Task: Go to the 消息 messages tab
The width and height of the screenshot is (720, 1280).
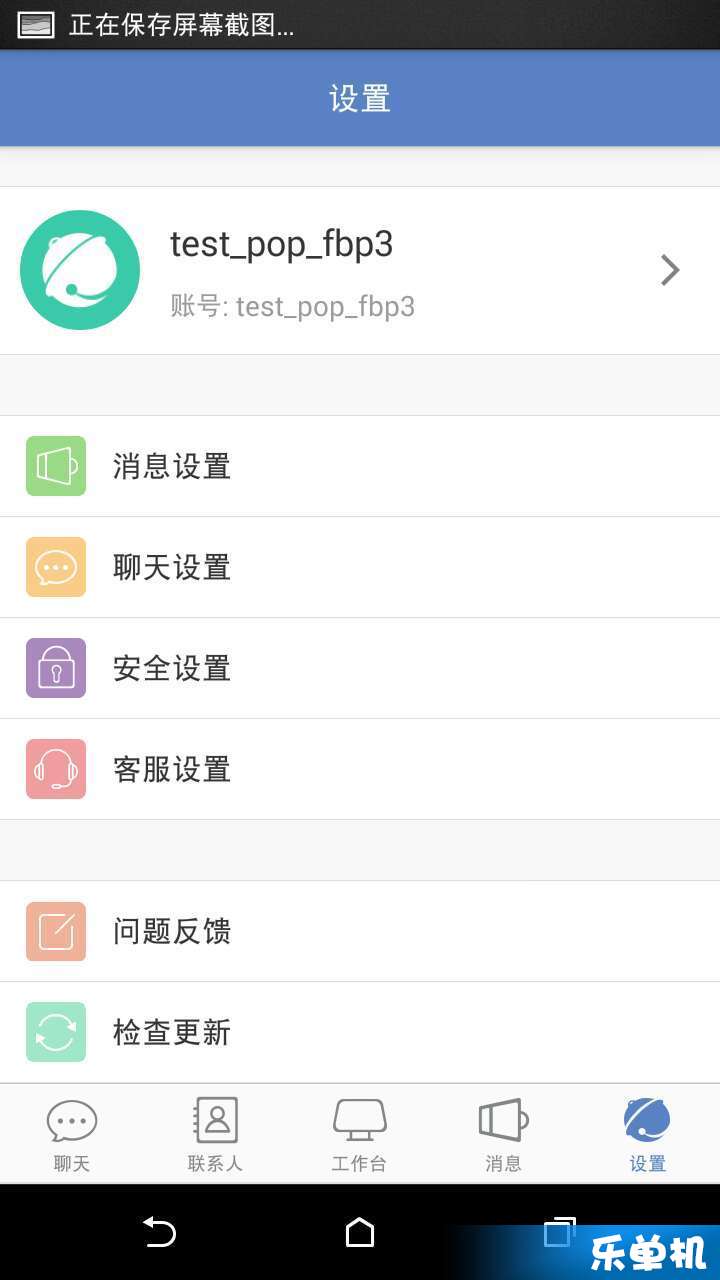Action: tap(504, 1135)
